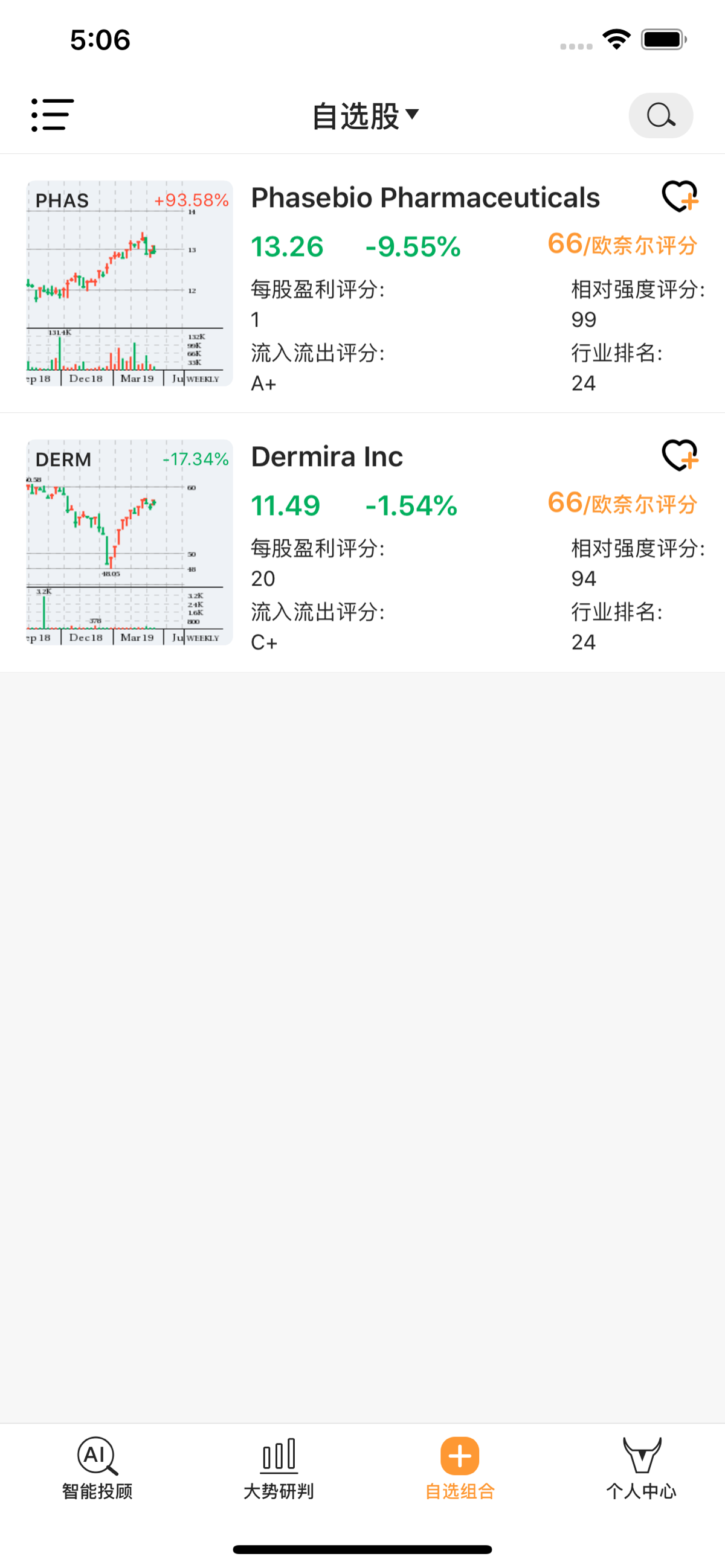The image size is (725, 1568).
Task: Tap the PHAS weekly chart thumbnail
Action: [127, 283]
